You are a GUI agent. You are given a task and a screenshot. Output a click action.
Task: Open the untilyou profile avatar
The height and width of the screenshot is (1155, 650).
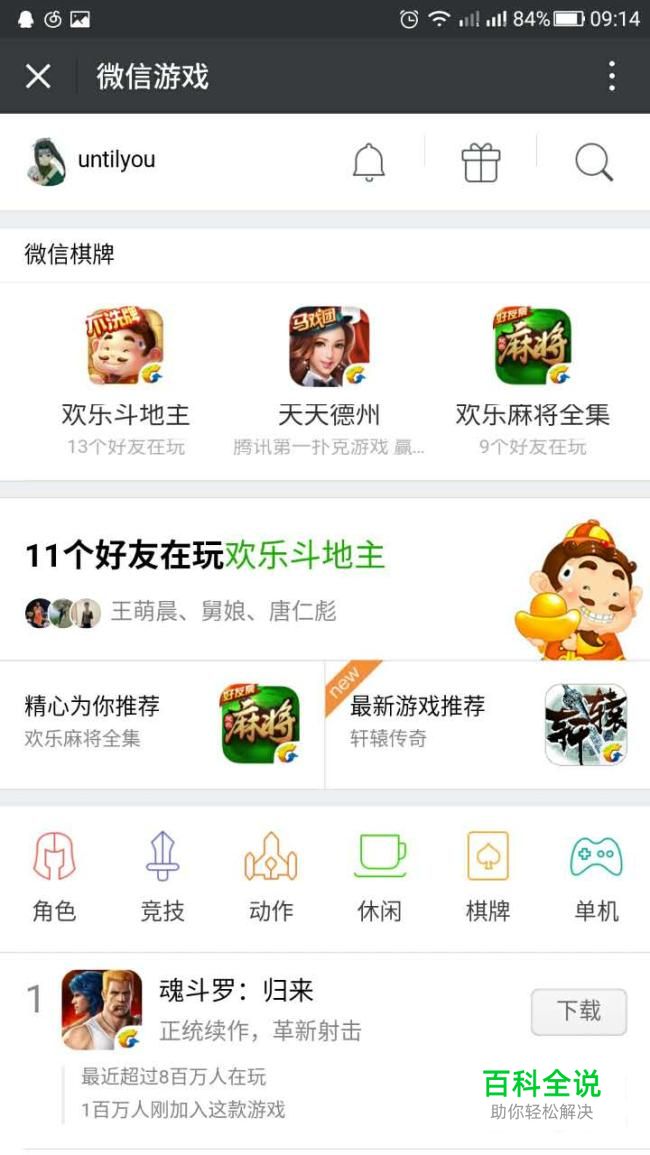[46, 161]
